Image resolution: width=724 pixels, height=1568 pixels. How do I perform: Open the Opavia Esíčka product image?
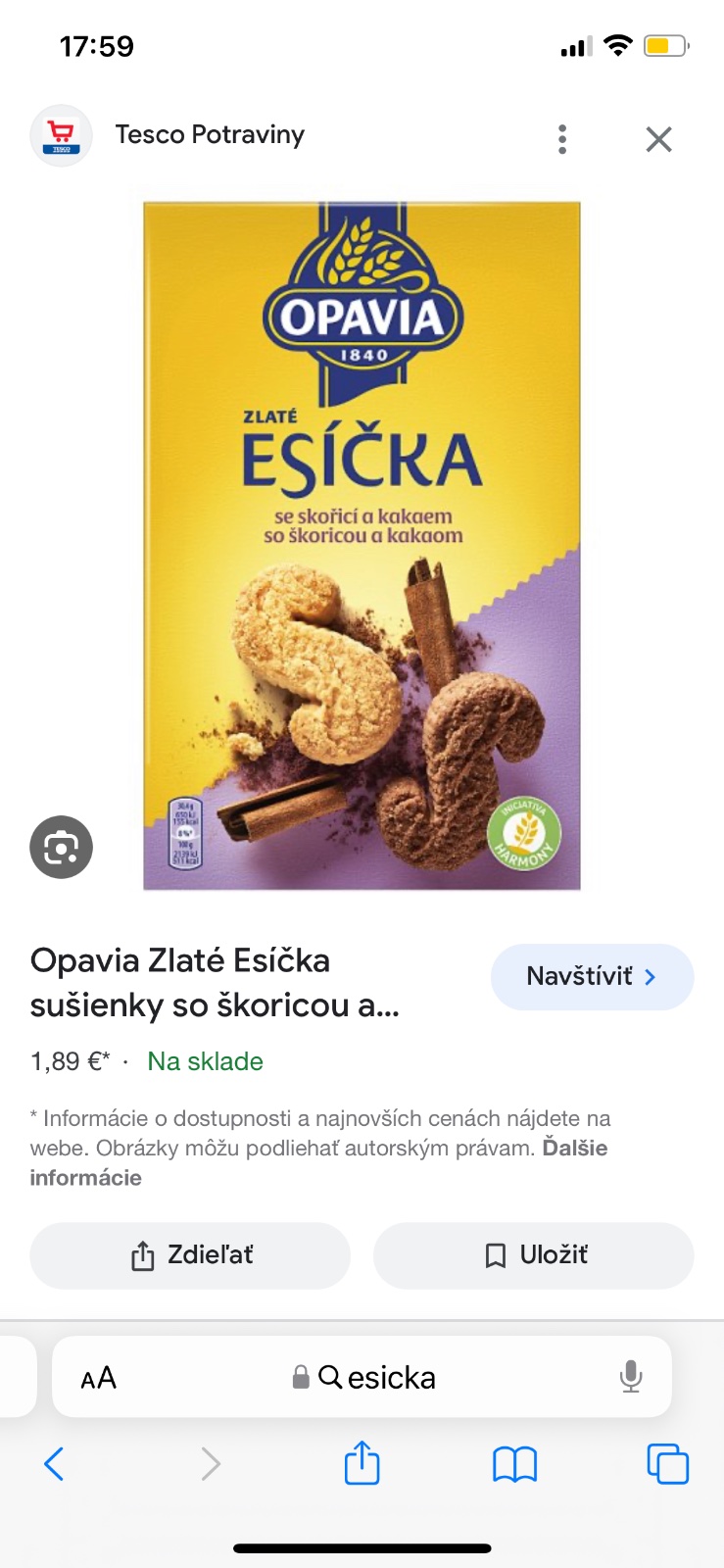click(x=362, y=545)
